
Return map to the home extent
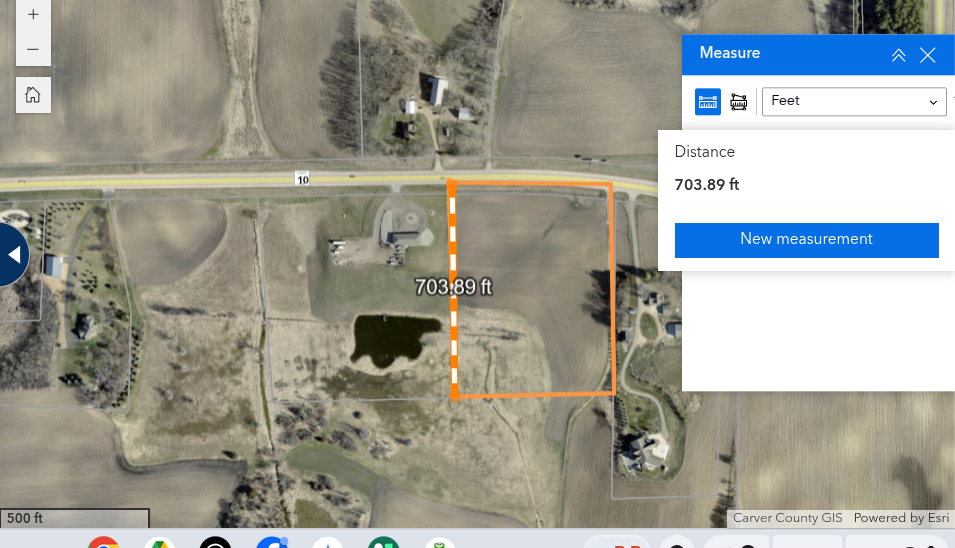(x=33, y=95)
